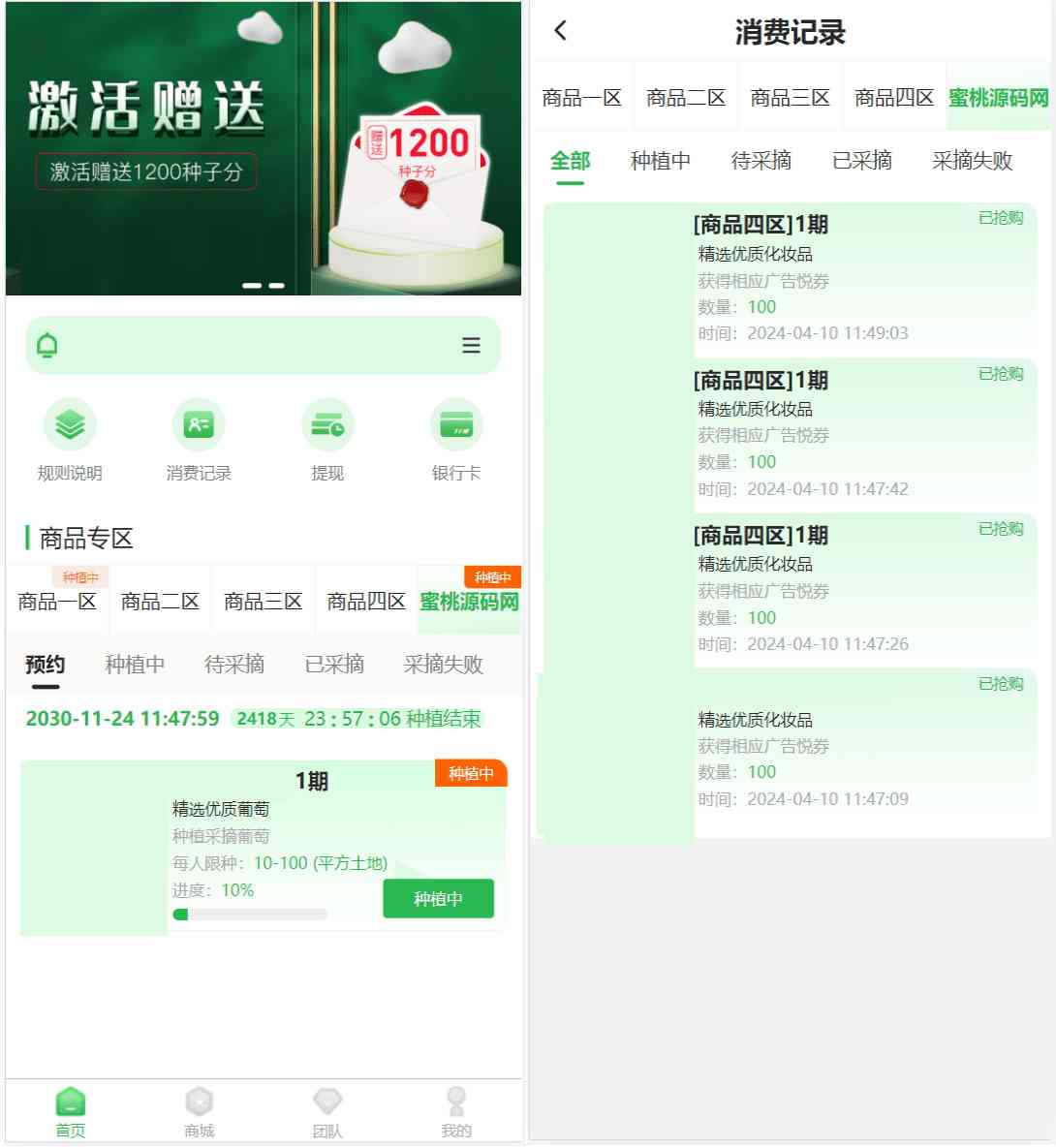Viewport: 1056px width, 1148px height.
Task: Open the hamburger menu in the notice bar
Action: (471, 345)
